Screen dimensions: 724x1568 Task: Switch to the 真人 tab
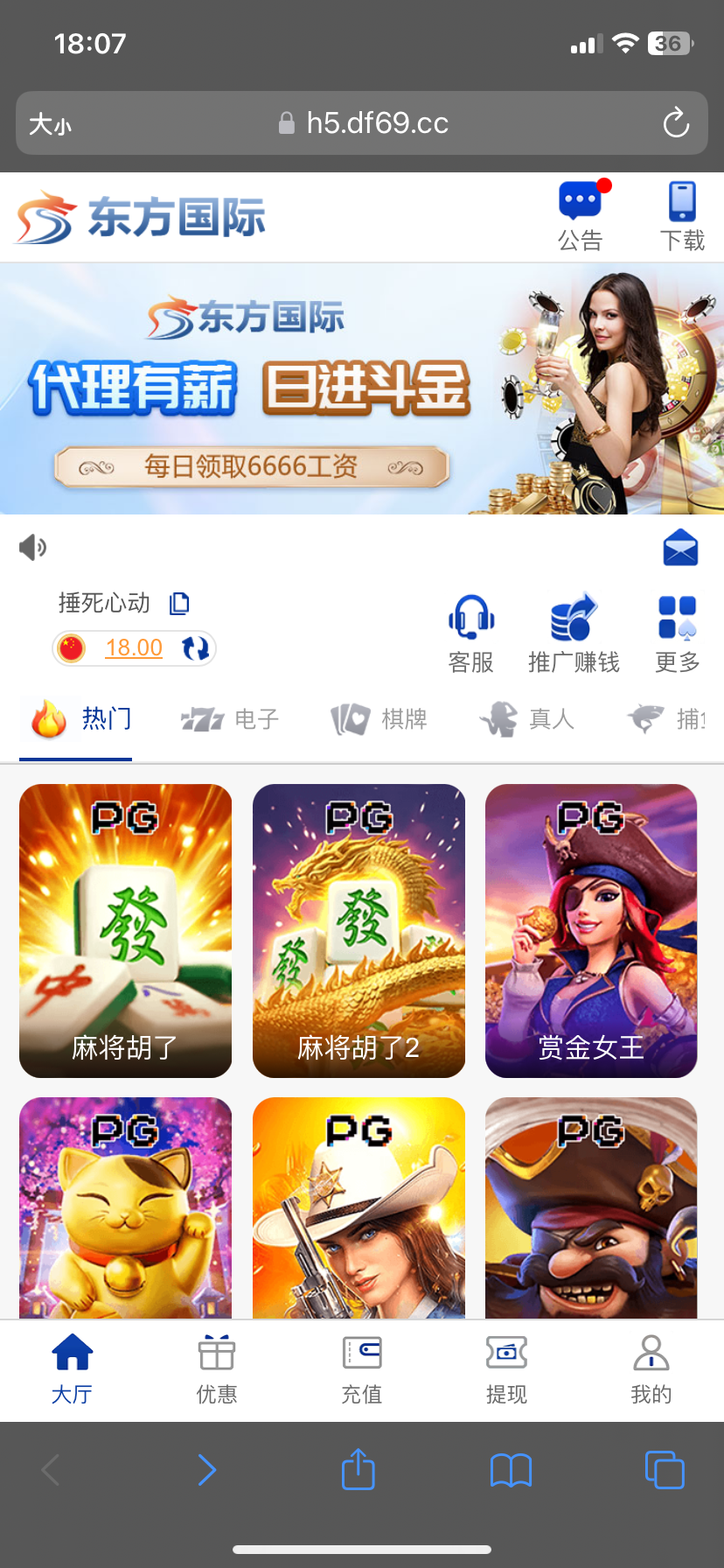click(527, 719)
